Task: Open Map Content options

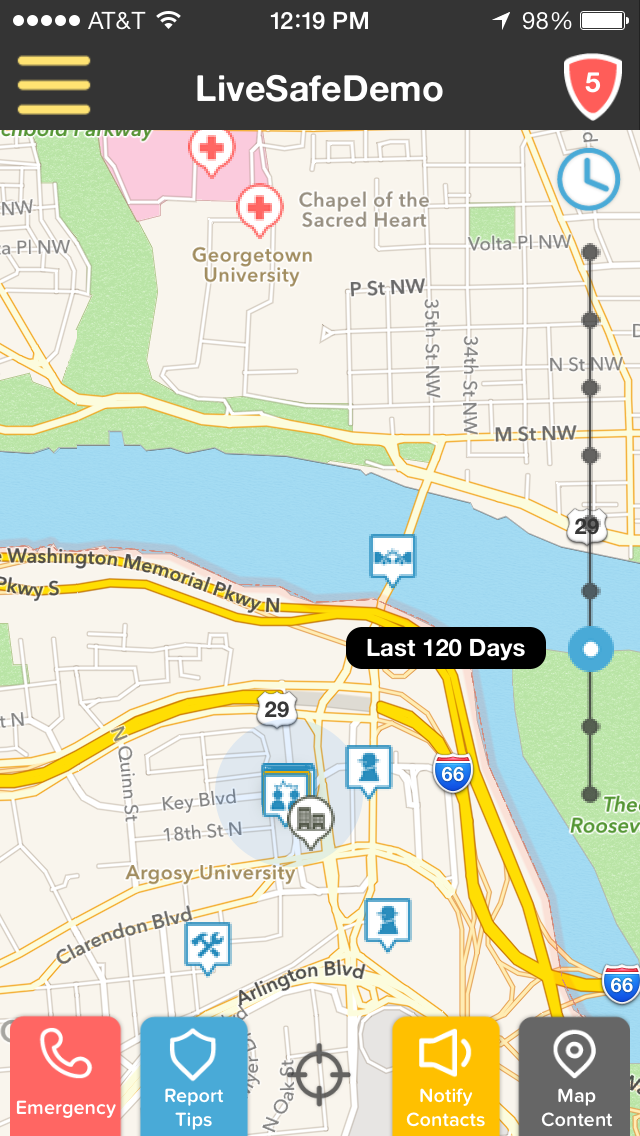Action: coord(576,1075)
